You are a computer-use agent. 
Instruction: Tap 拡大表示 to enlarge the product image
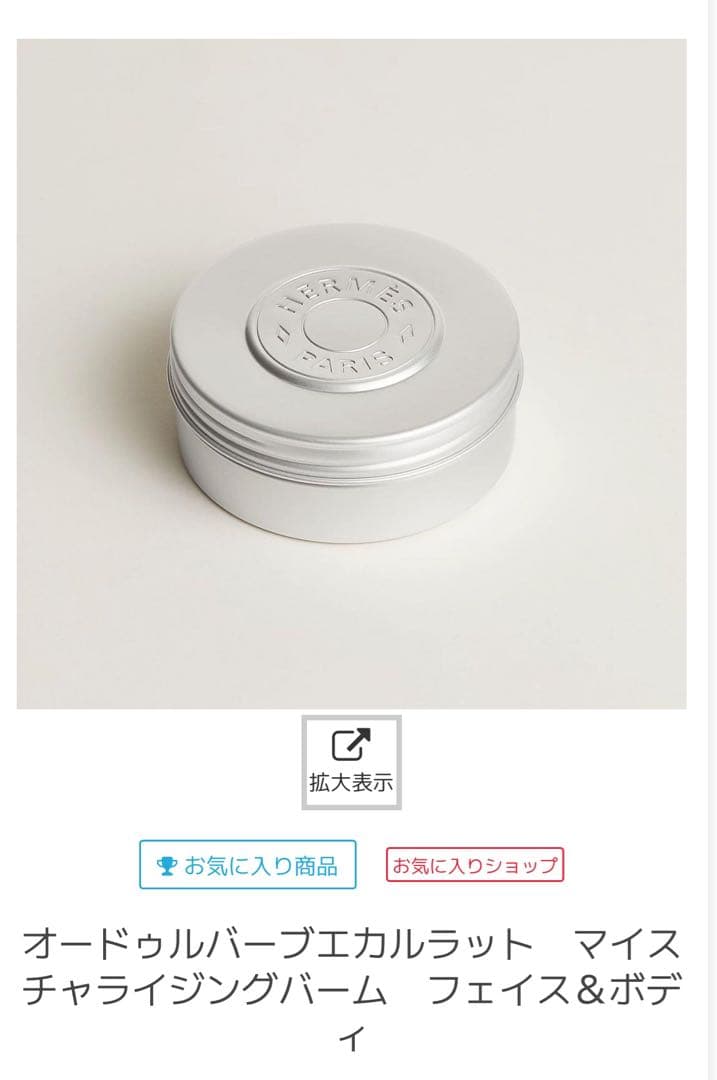[x=351, y=762]
